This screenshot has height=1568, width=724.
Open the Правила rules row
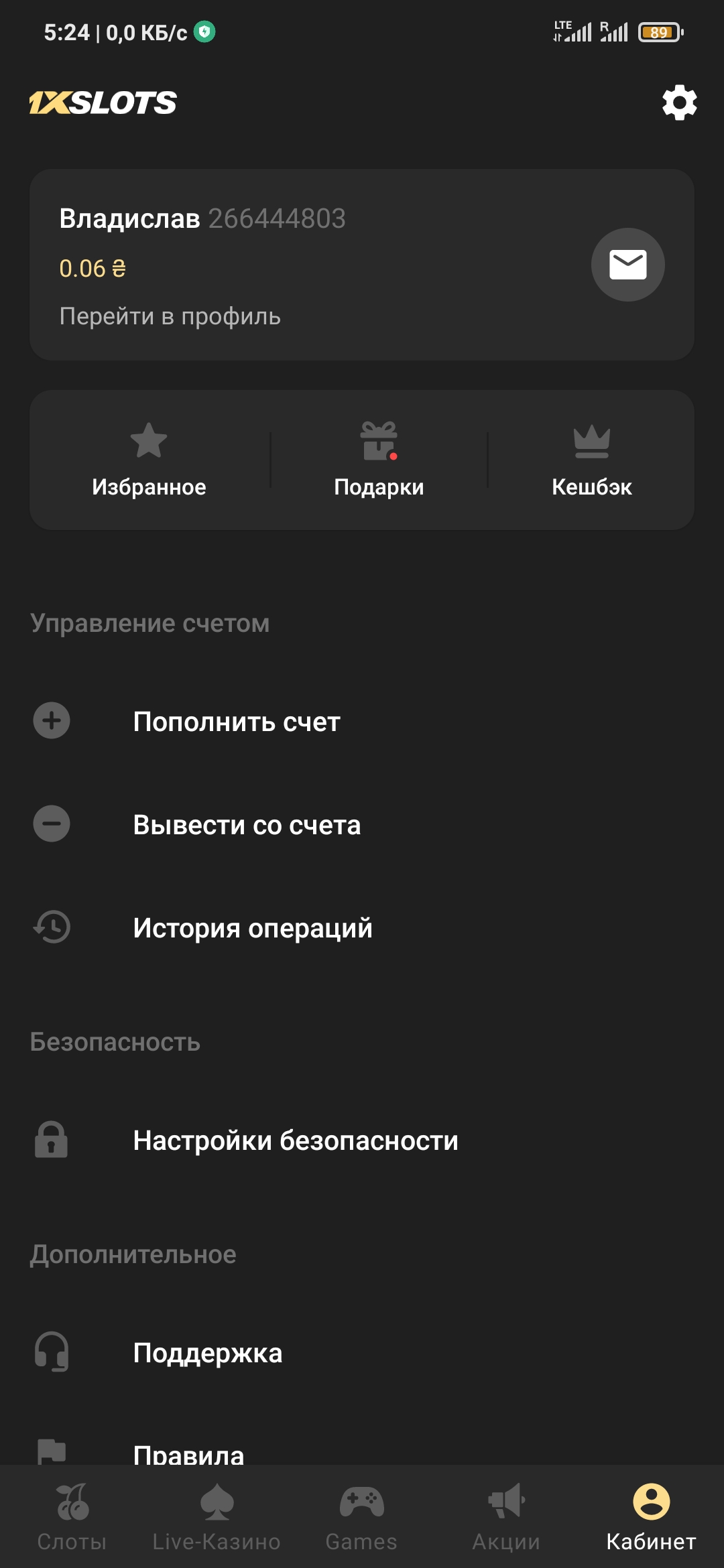(x=188, y=1452)
